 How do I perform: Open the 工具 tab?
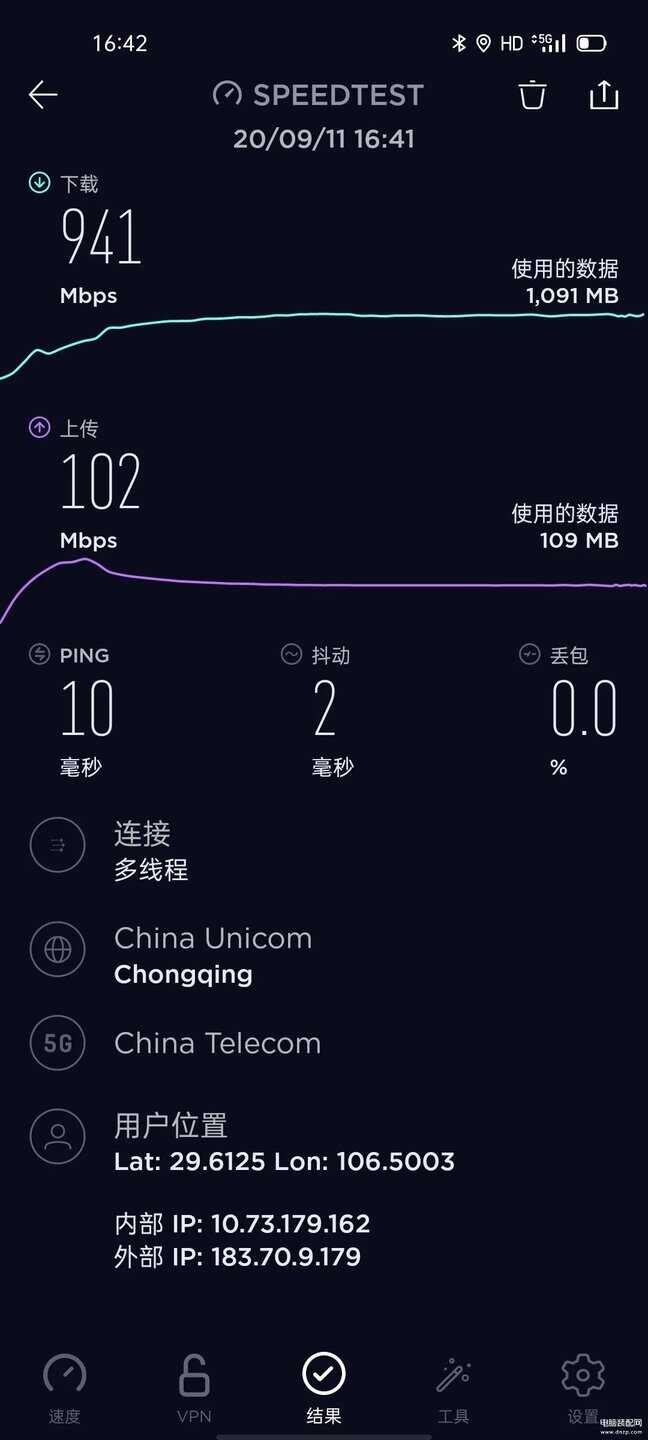(453, 1387)
